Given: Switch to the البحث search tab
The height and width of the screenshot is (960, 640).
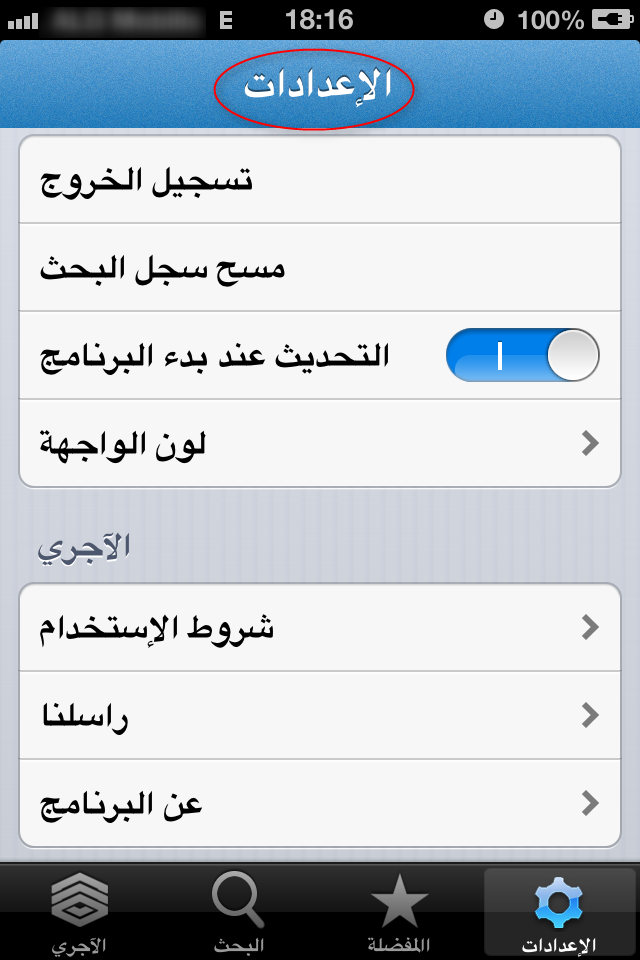Looking at the screenshot, I should click(x=238, y=912).
